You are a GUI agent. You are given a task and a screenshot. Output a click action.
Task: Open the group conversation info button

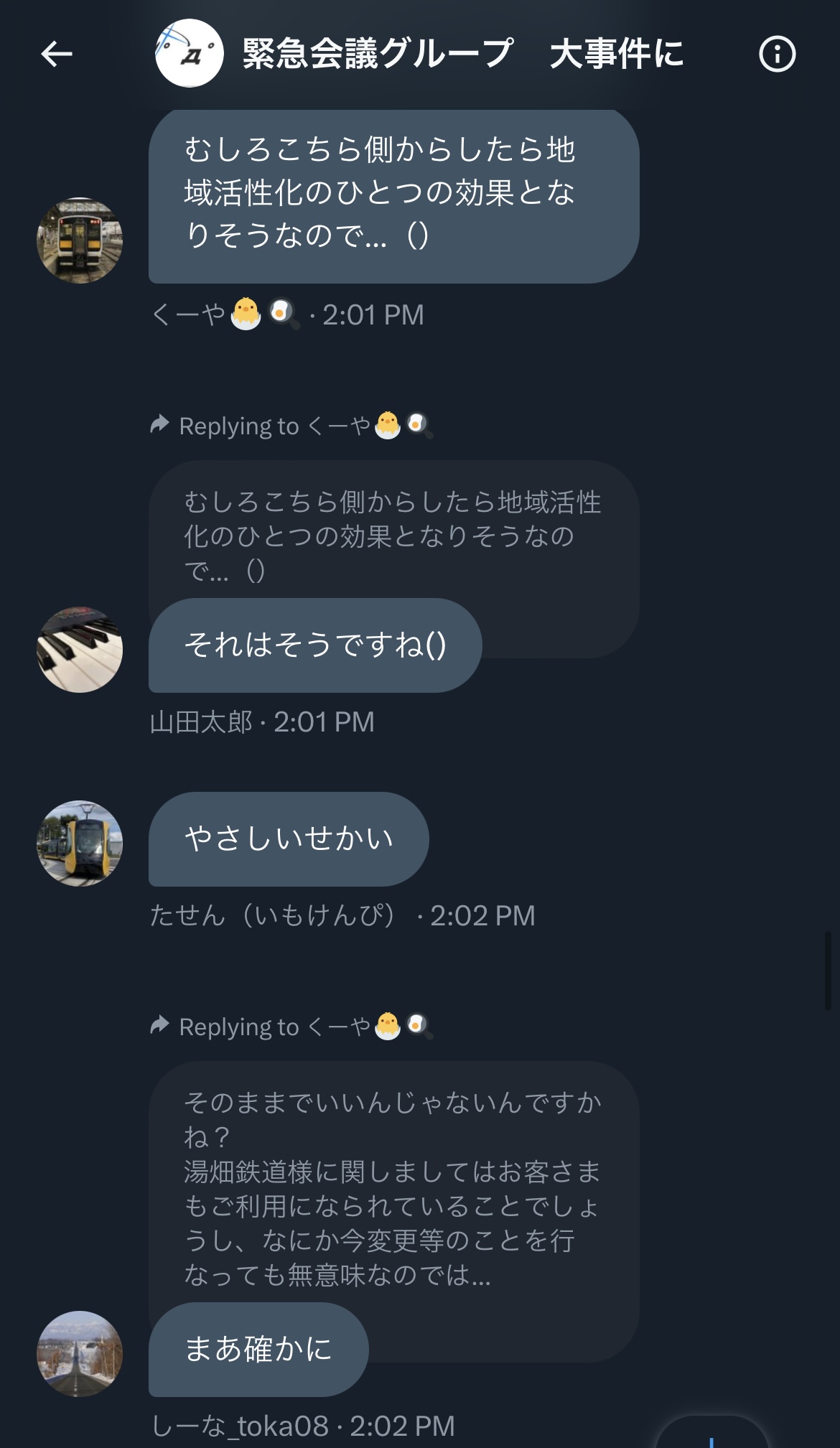coord(777,54)
